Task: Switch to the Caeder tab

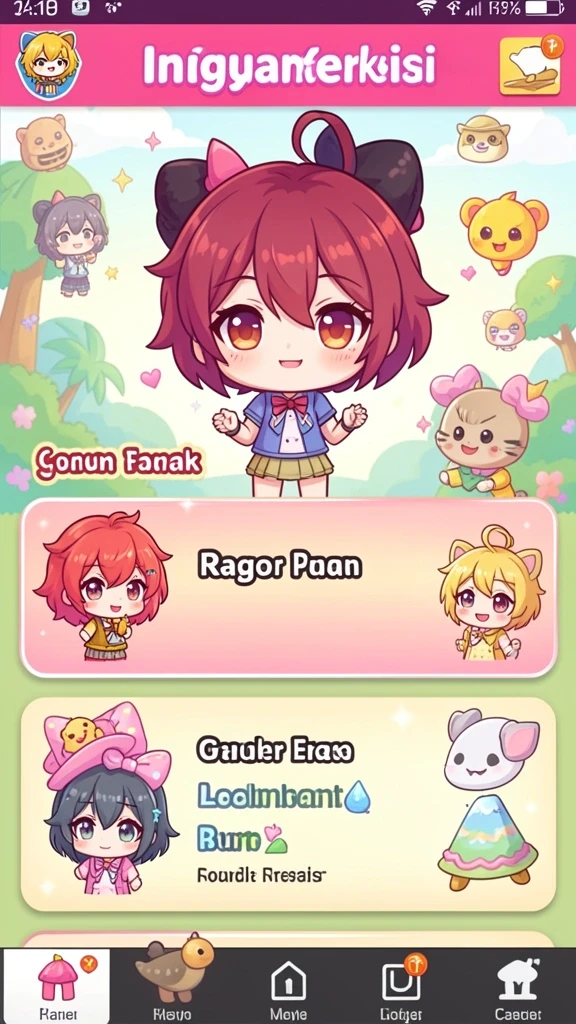Action: (517, 986)
